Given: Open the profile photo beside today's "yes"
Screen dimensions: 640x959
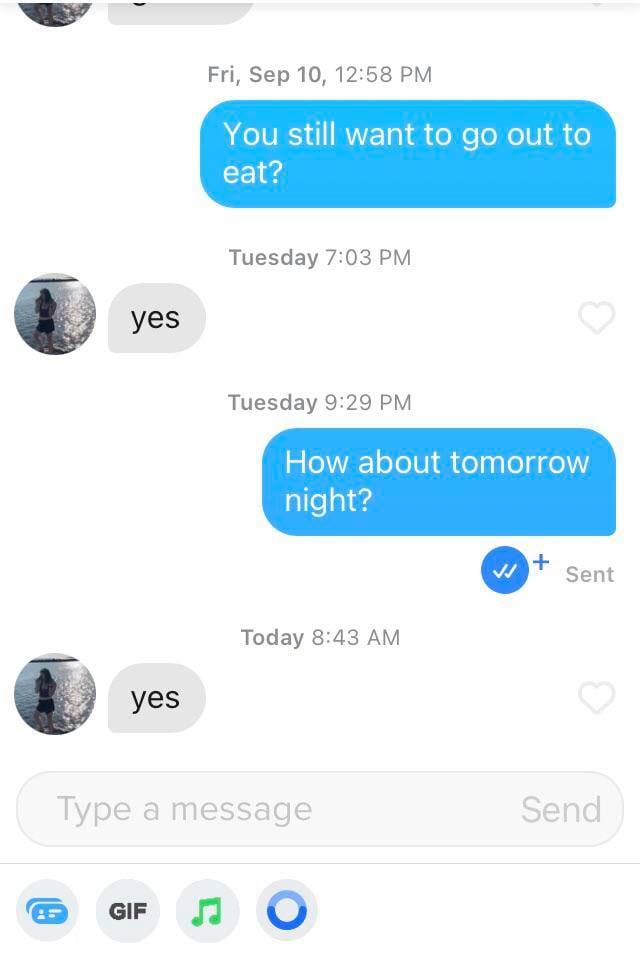Looking at the screenshot, I should tap(55, 694).
